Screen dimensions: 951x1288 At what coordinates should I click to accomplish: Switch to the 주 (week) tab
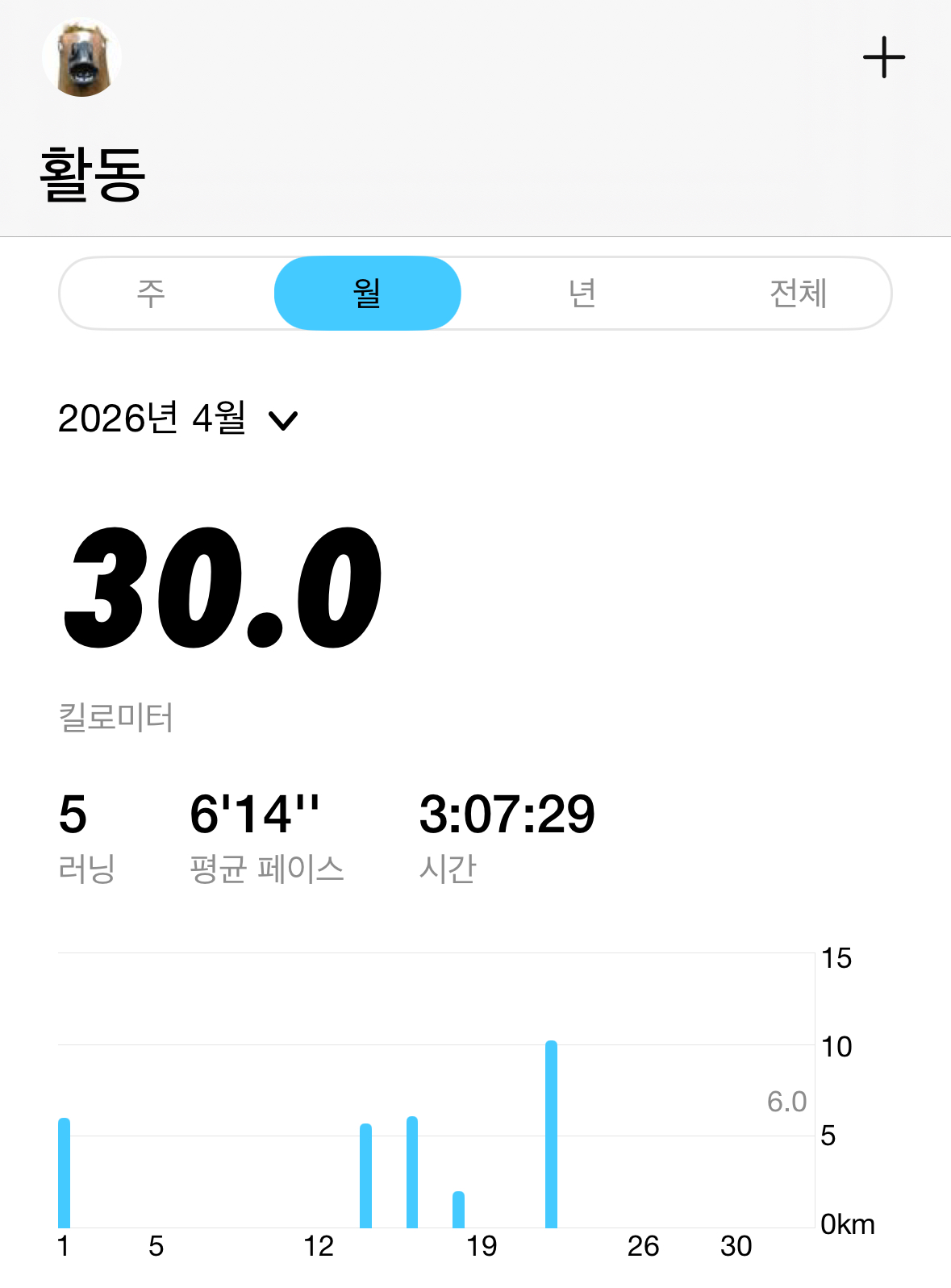tap(151, 294)
